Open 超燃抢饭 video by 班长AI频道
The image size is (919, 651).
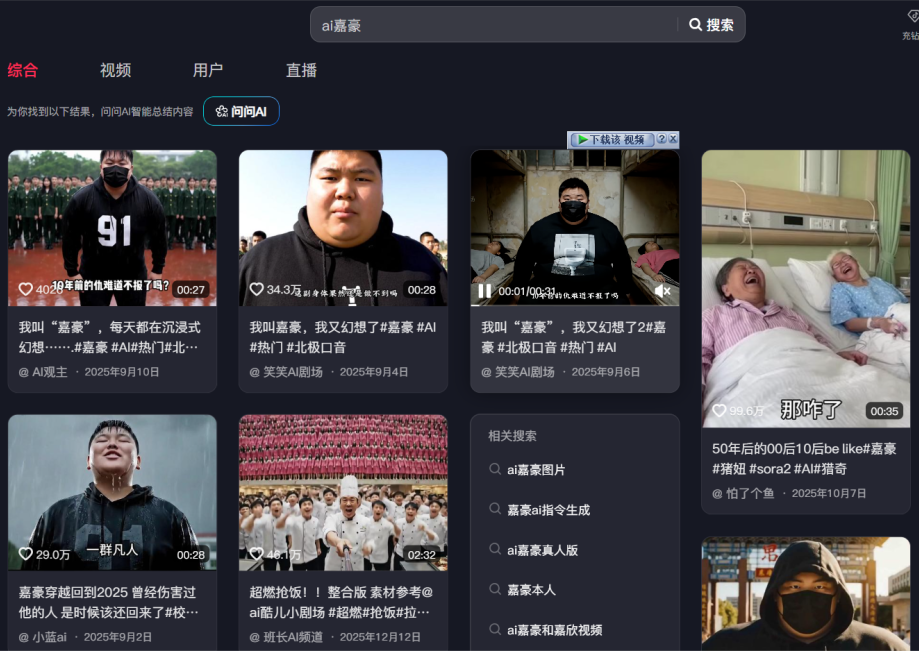point(343,492)
